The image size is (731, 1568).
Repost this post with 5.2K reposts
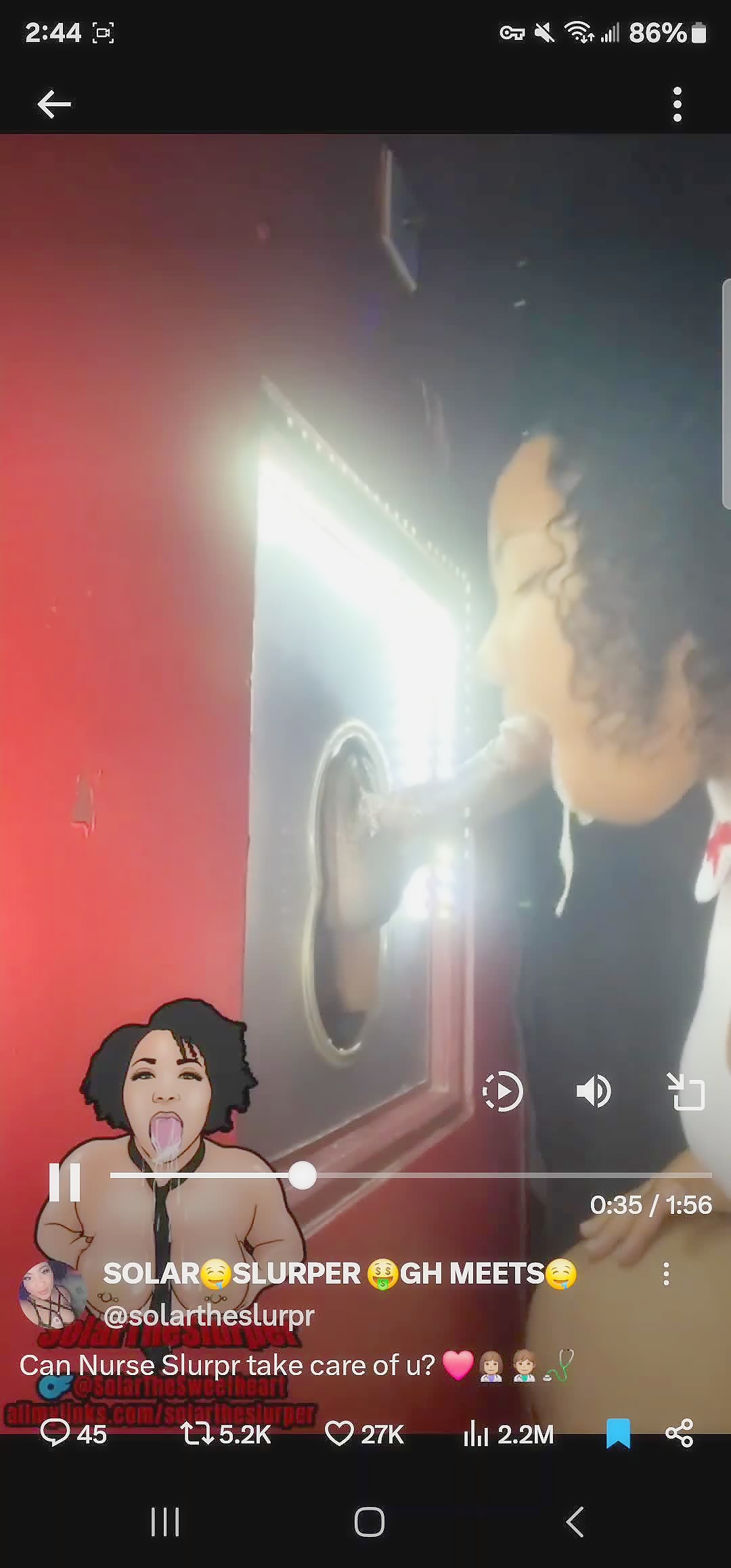pos(226,1433)
